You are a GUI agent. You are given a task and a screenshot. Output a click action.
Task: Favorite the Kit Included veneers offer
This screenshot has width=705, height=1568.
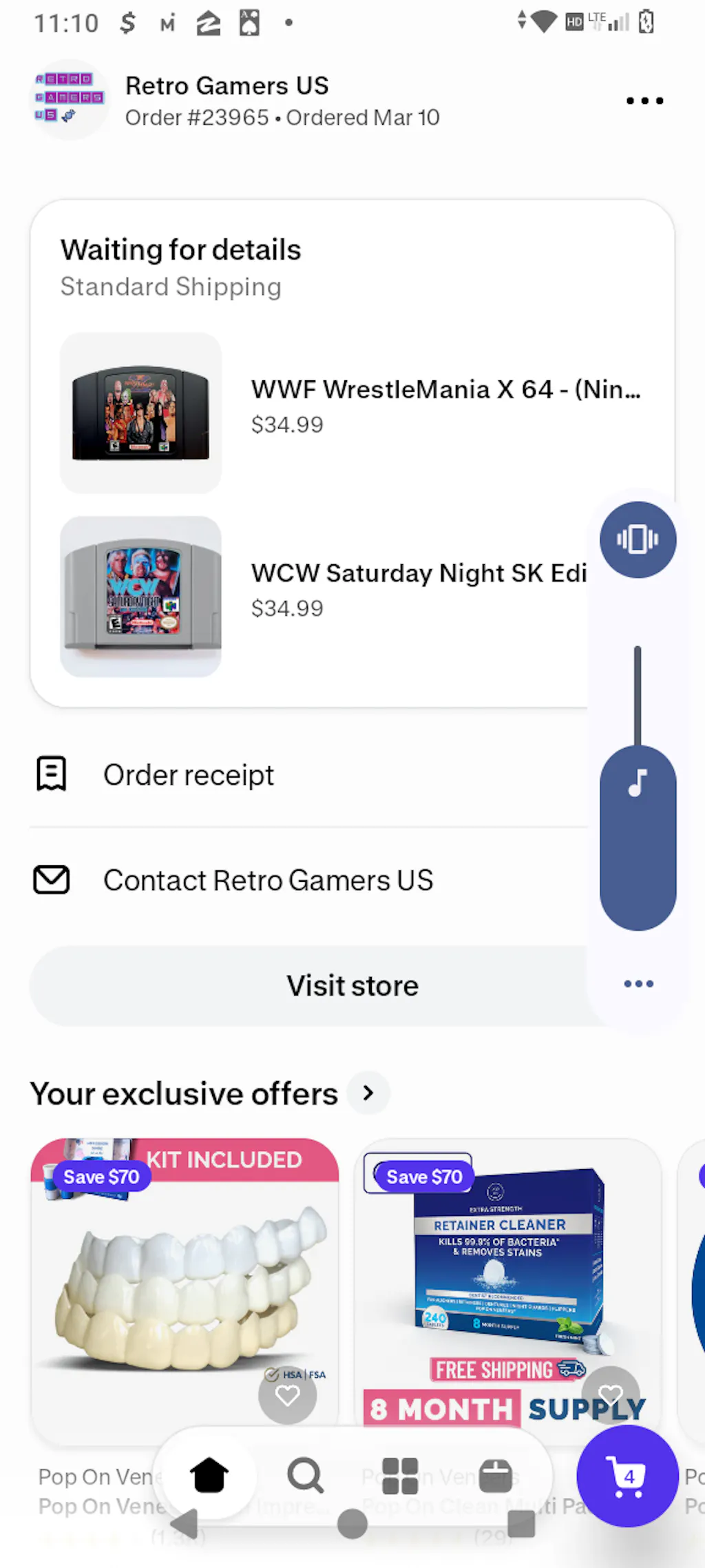tap(287, 1395)
